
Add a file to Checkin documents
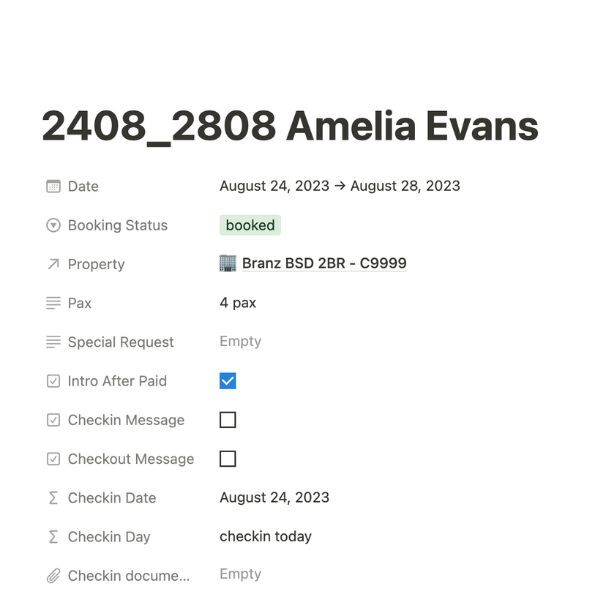(241, 575)
